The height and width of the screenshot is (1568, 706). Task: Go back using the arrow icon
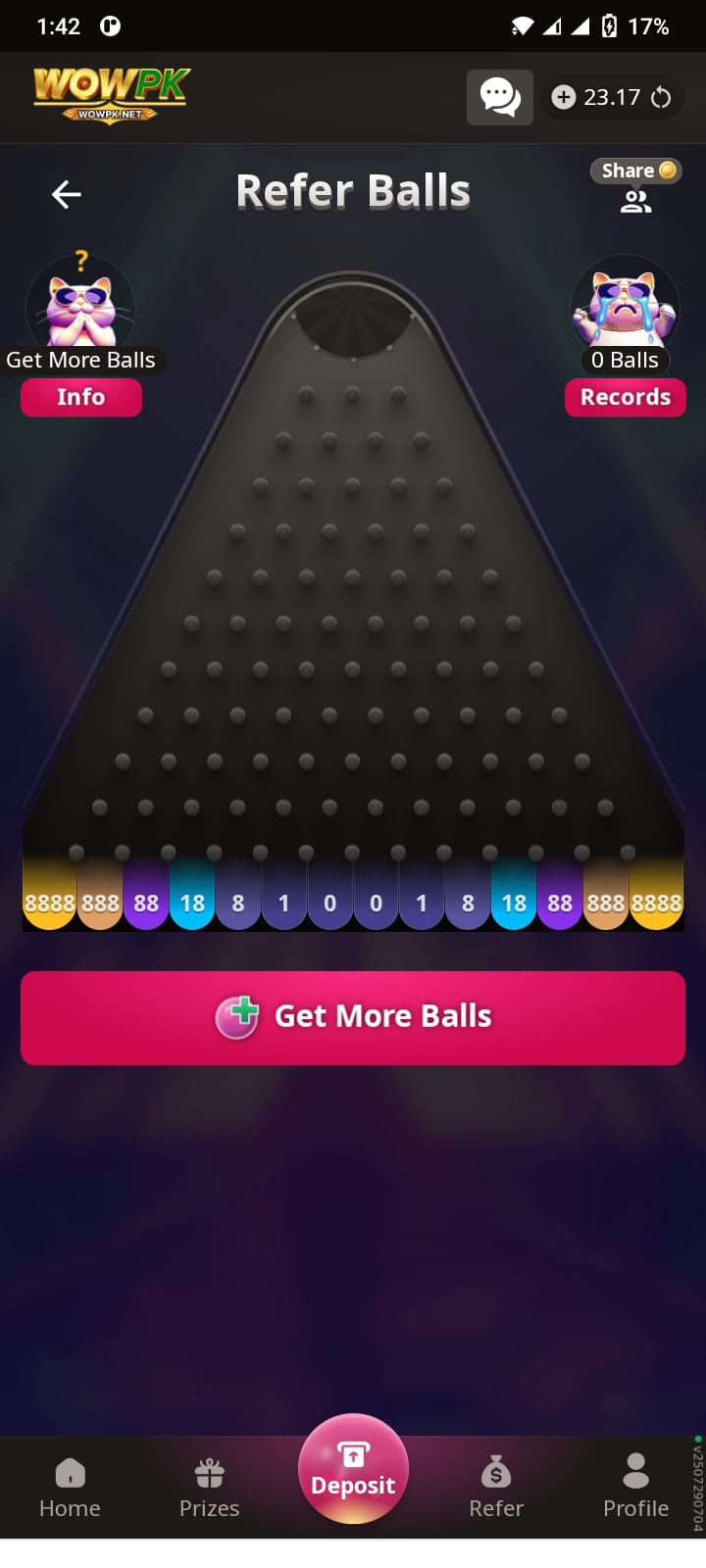66,194
